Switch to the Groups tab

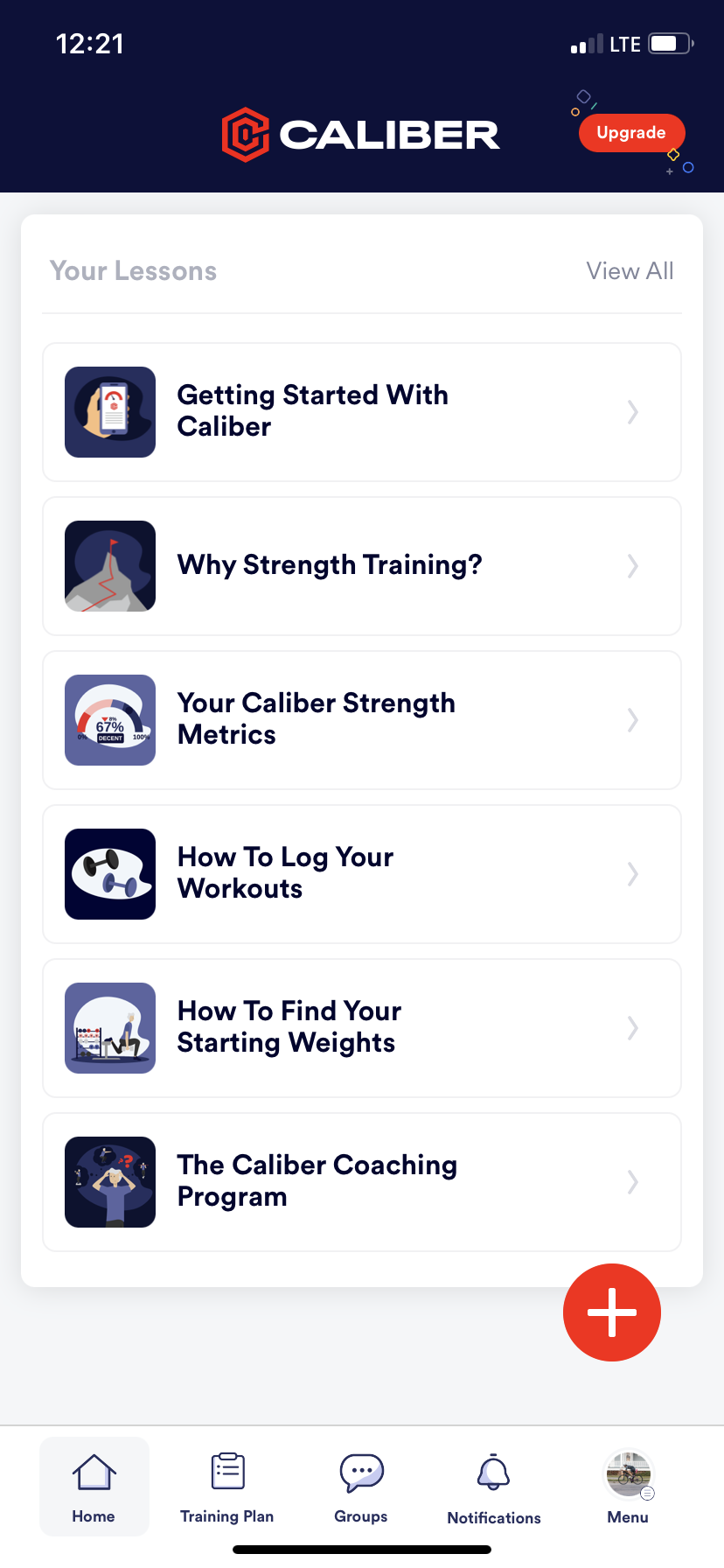(x=360, y=1487)
